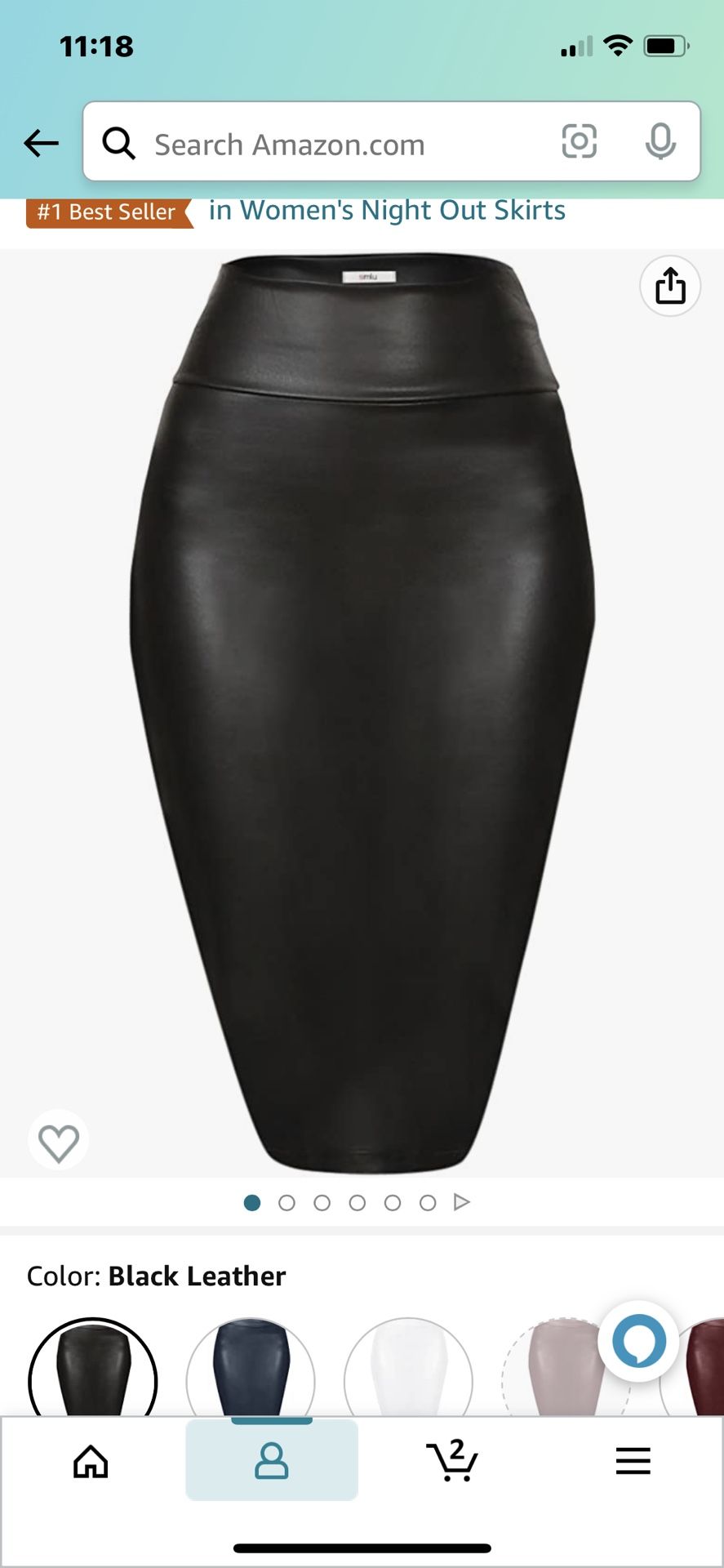This screenshot has height=1568, width=724.
Task: Tap the Alexa assistant icon
Action: 637,1339
